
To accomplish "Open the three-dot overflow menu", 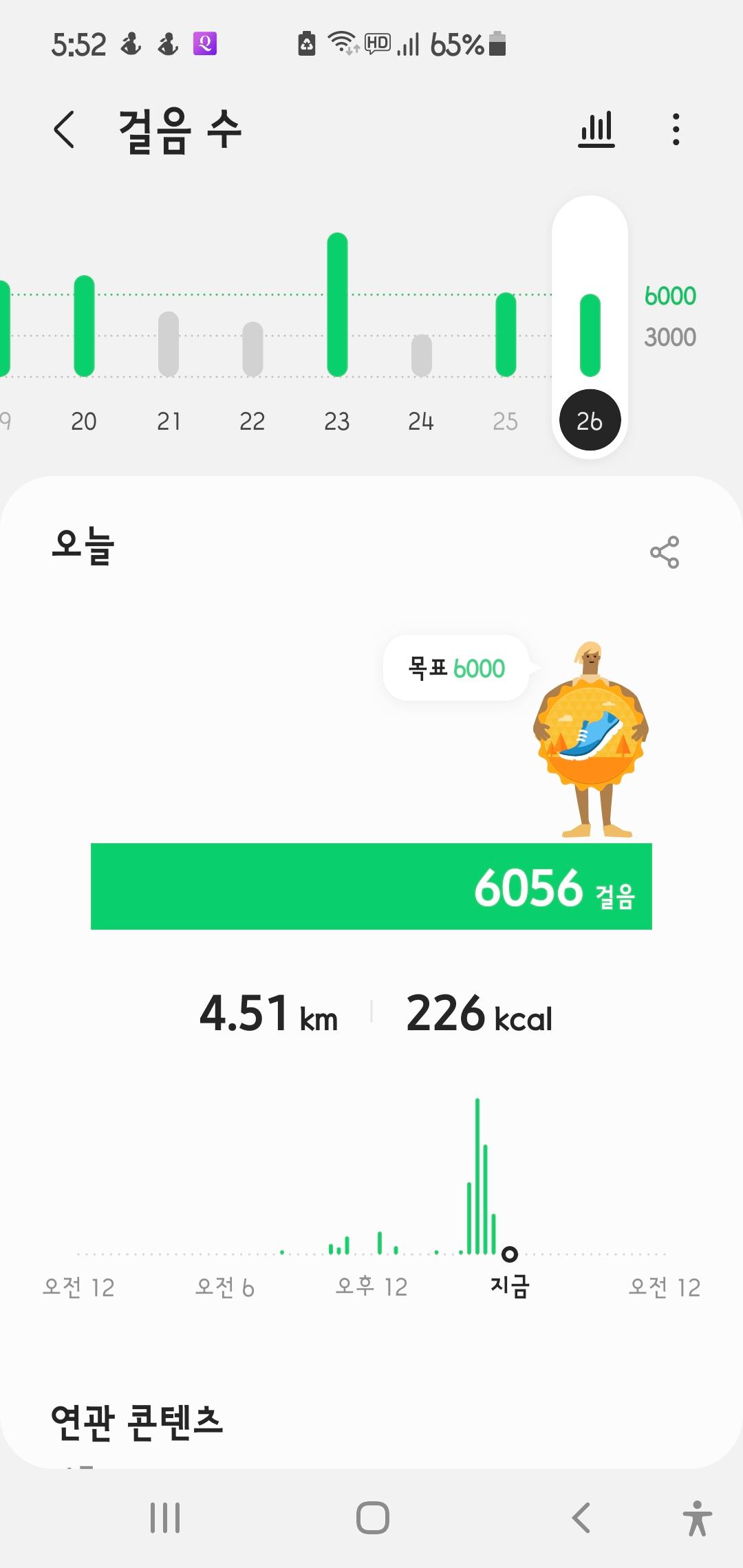I will point(676,129).
